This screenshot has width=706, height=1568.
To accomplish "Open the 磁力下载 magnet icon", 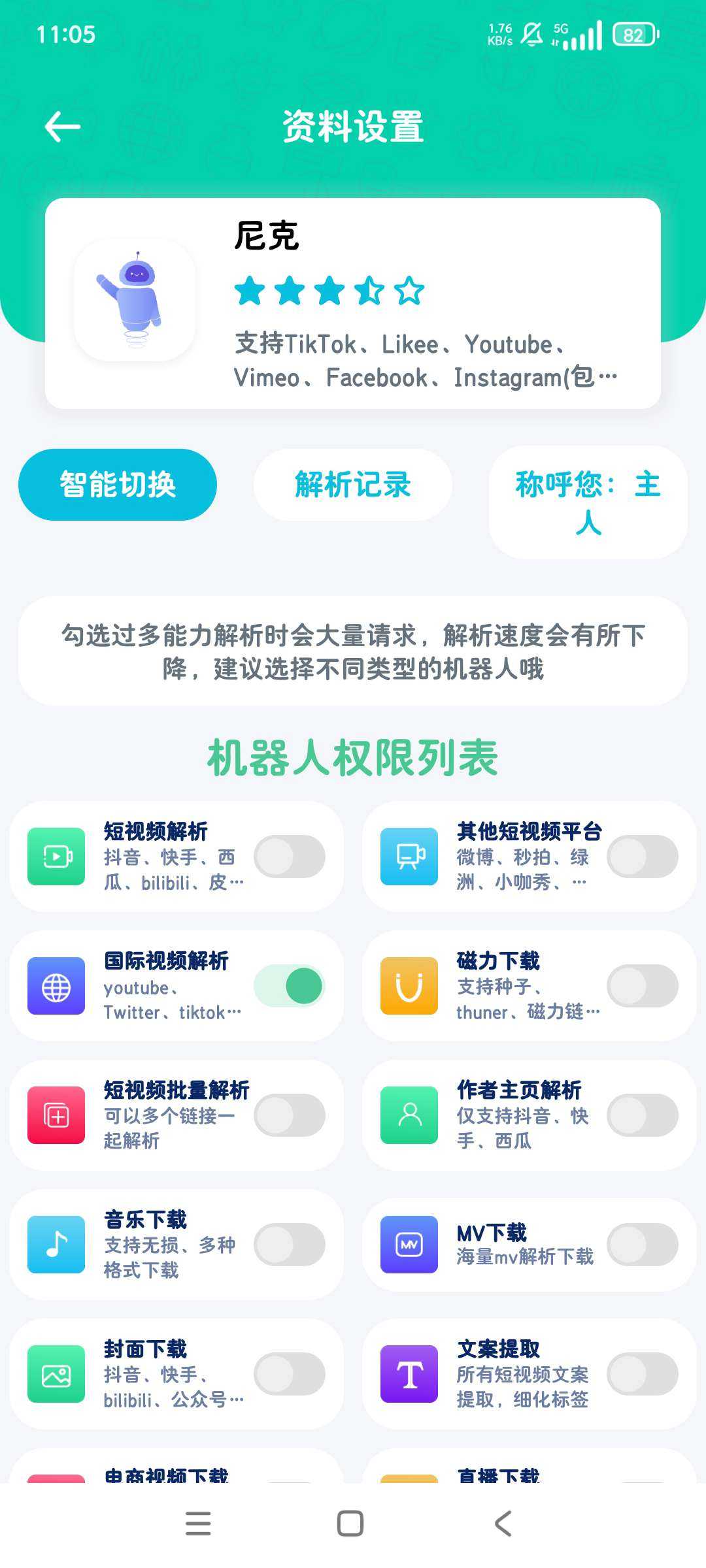I will coord(409,987).
